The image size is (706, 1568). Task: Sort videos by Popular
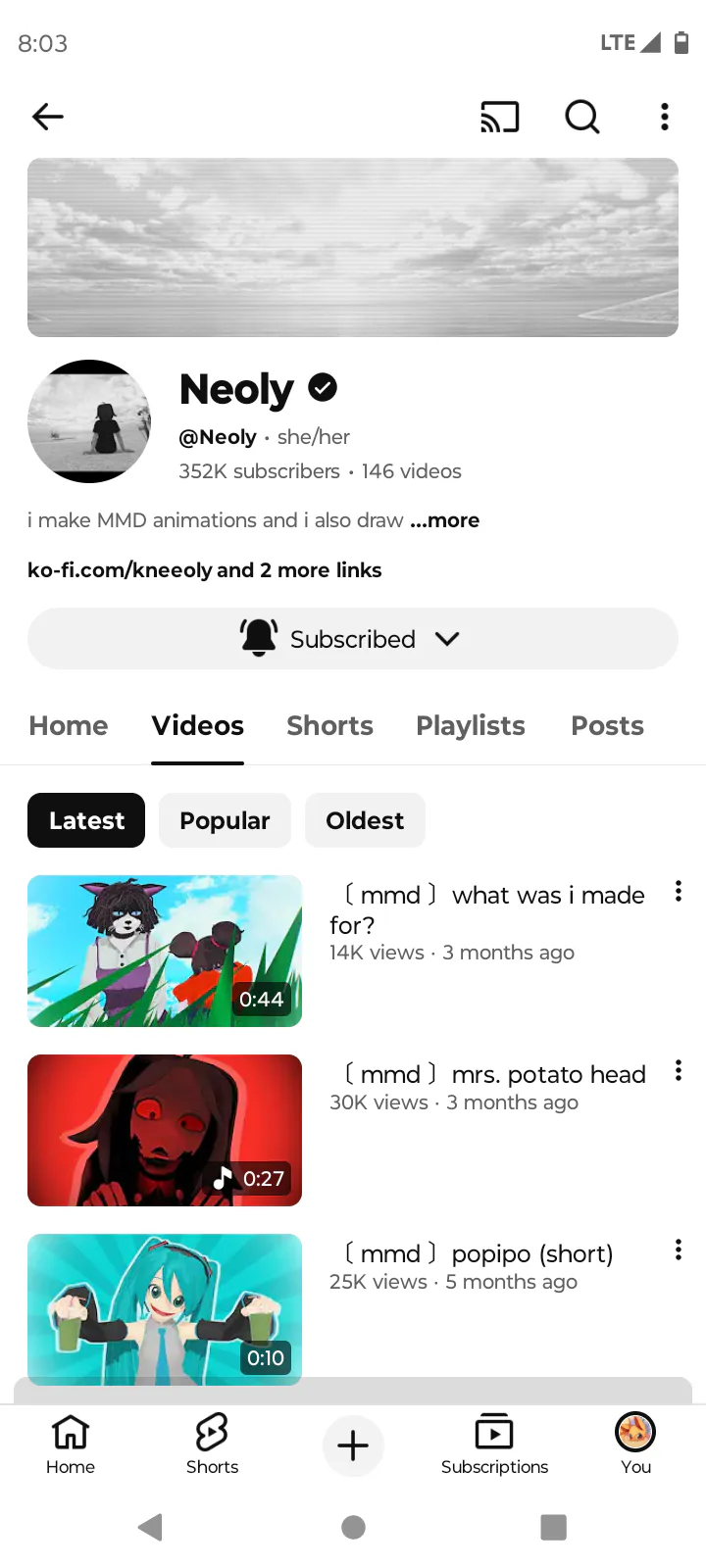pos(225,820)
